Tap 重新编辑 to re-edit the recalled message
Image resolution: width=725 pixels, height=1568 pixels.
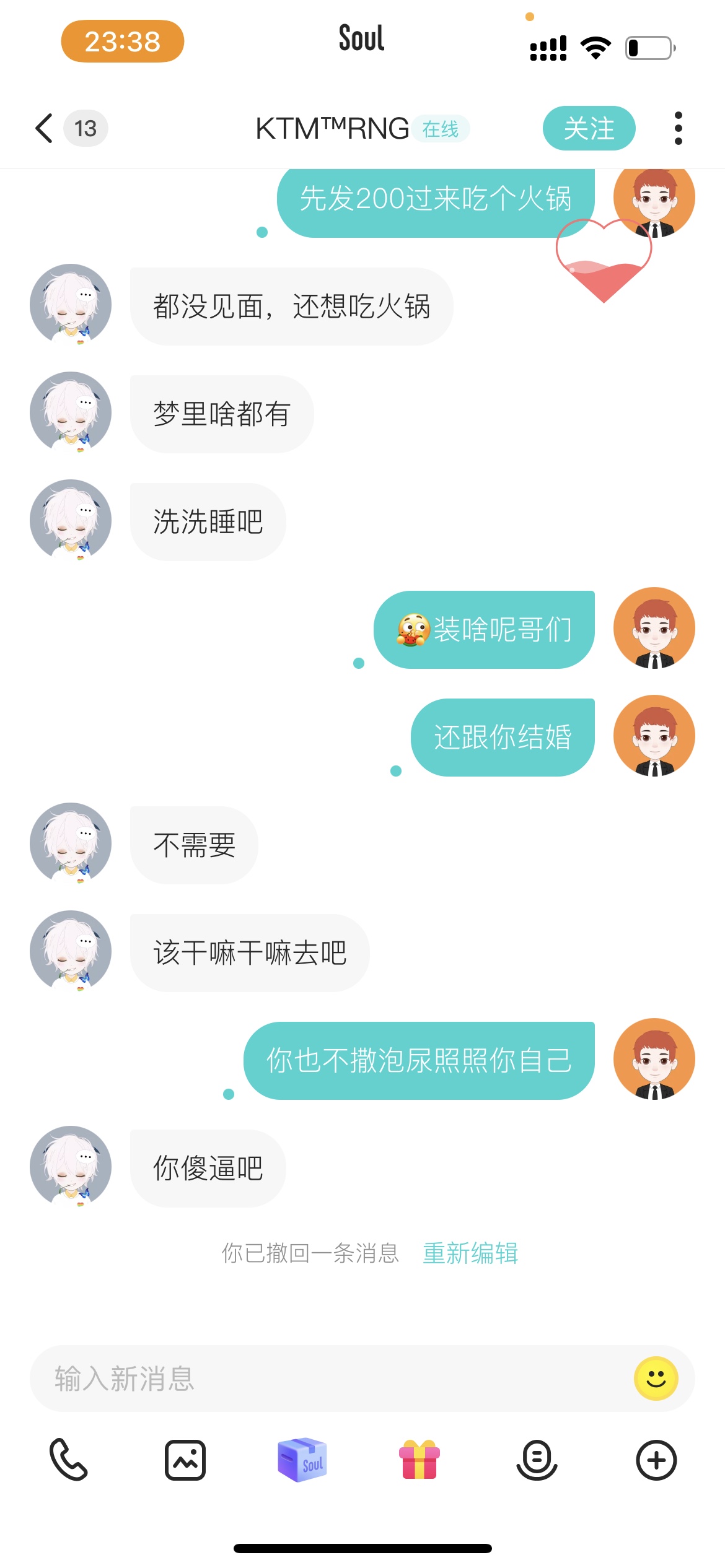[x=470, y=1253]
